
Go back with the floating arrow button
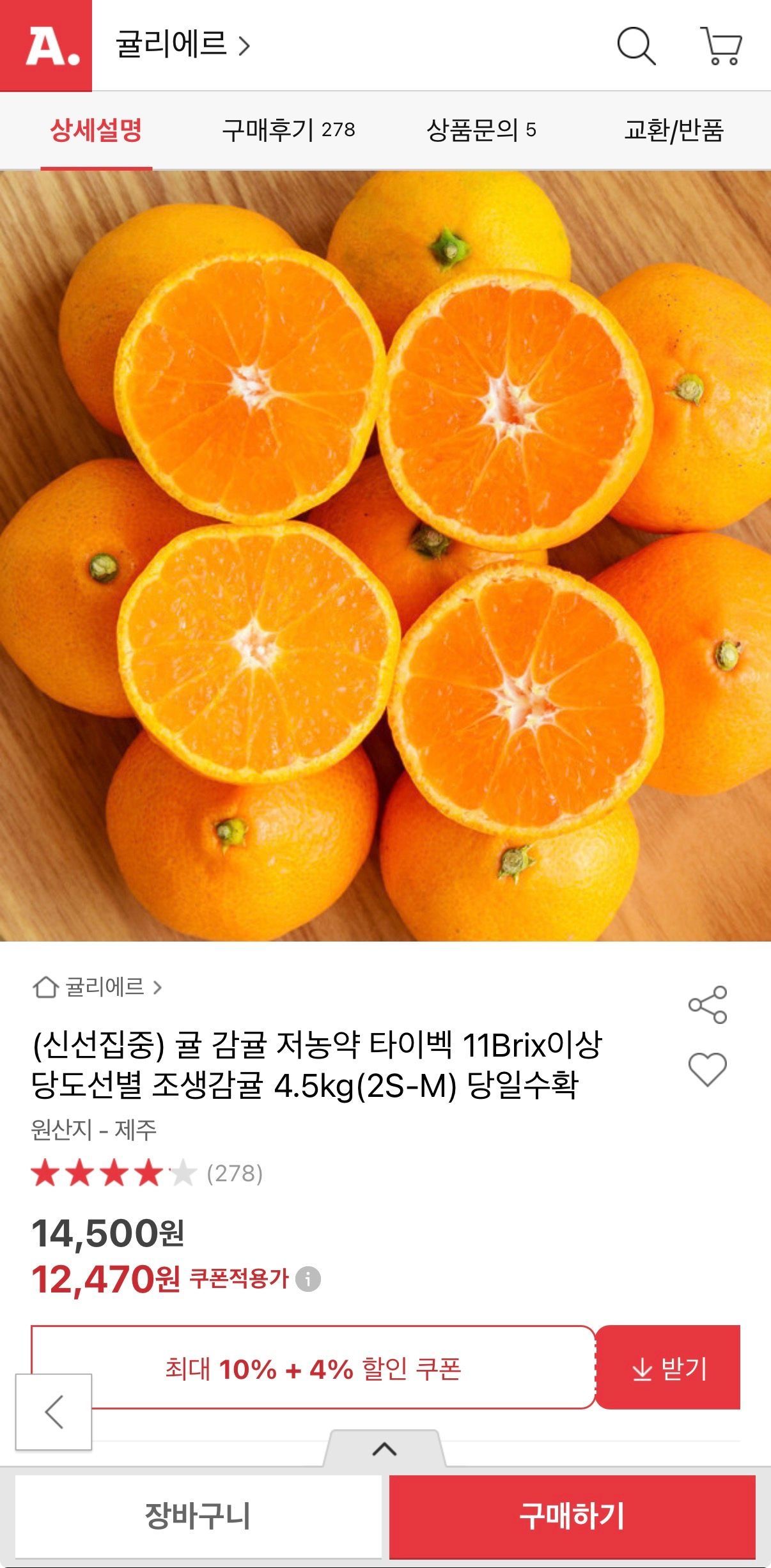point(54,1411)
